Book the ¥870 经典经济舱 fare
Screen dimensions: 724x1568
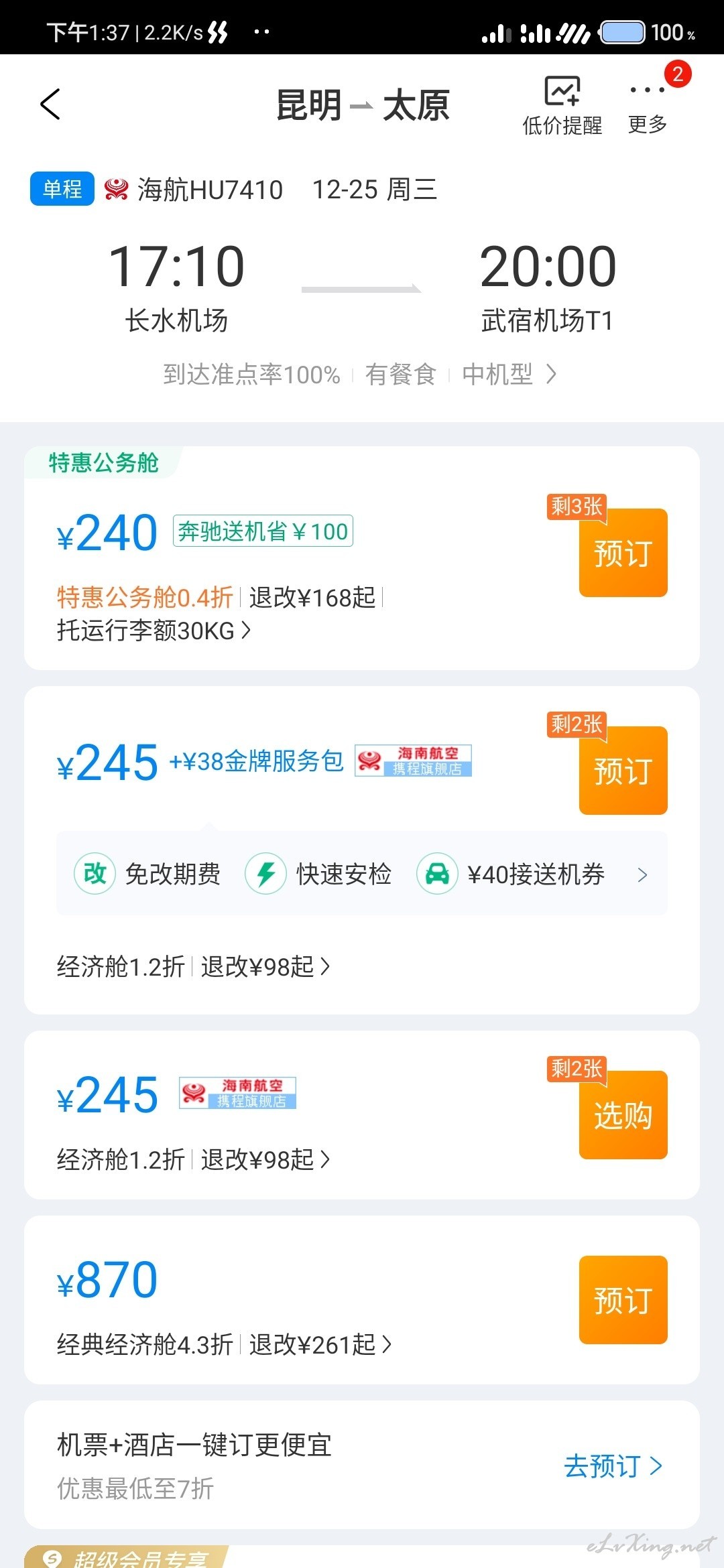point(623,1300)
